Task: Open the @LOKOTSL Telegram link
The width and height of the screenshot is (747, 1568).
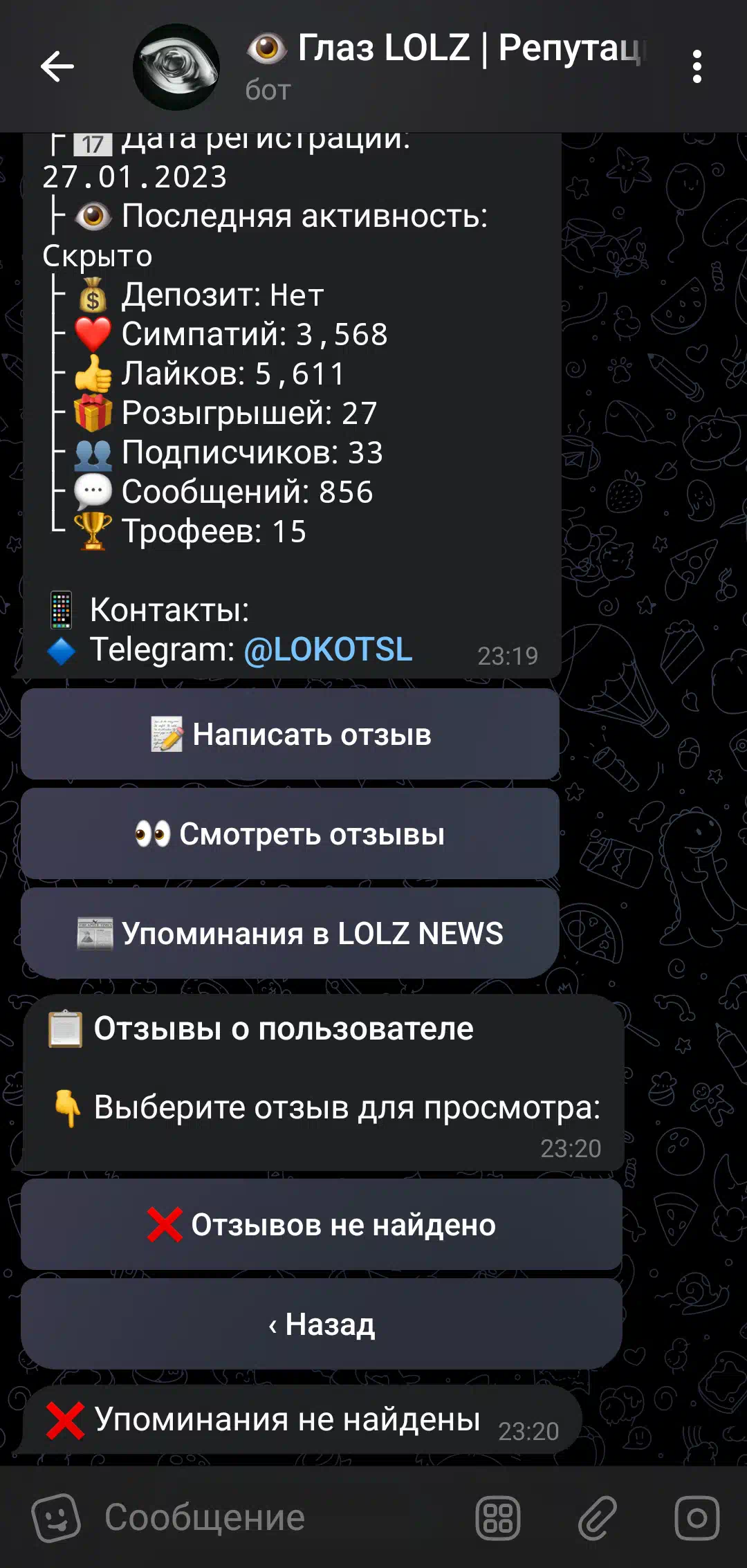Action: pyautogui.click(x=328, y=650)
